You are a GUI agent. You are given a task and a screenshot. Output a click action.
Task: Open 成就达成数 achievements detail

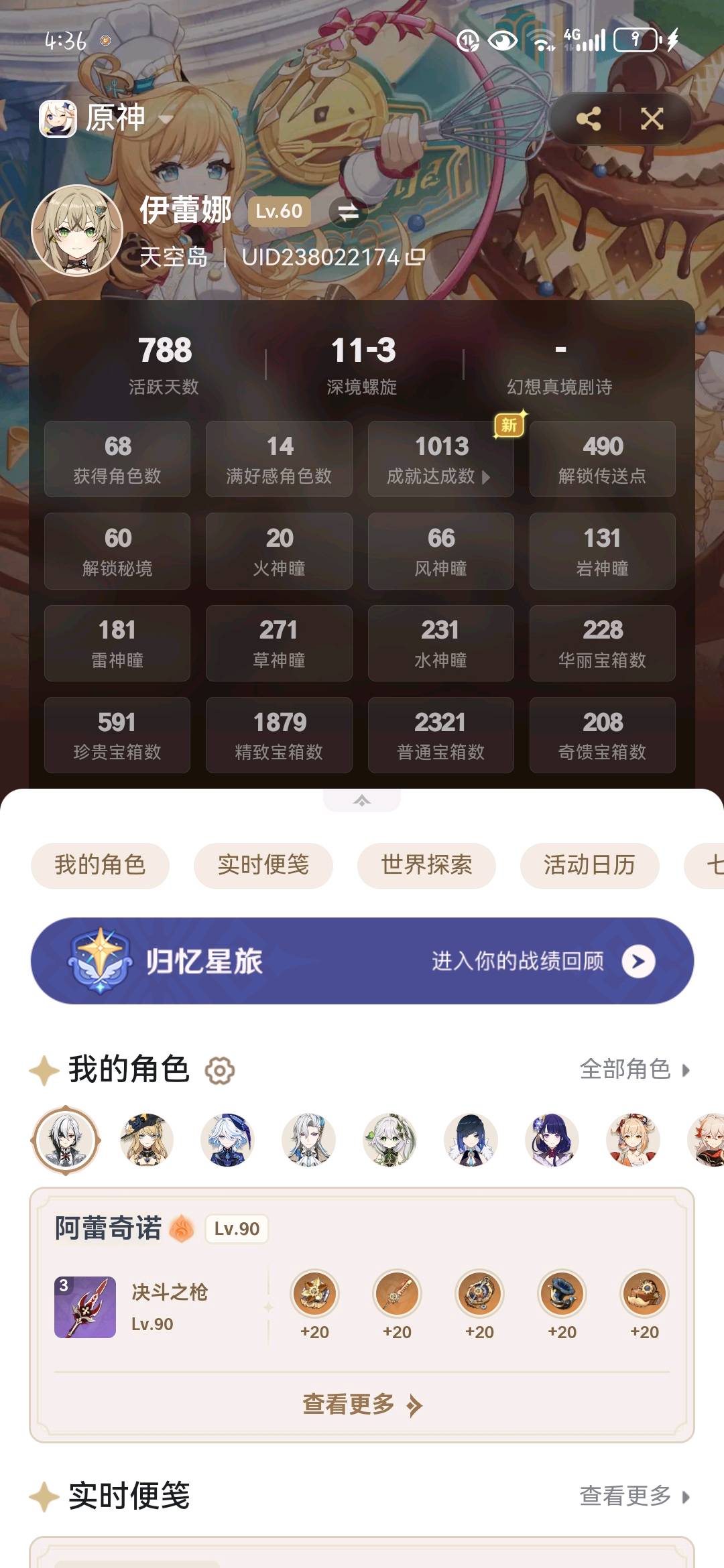(x=440, y=460)
